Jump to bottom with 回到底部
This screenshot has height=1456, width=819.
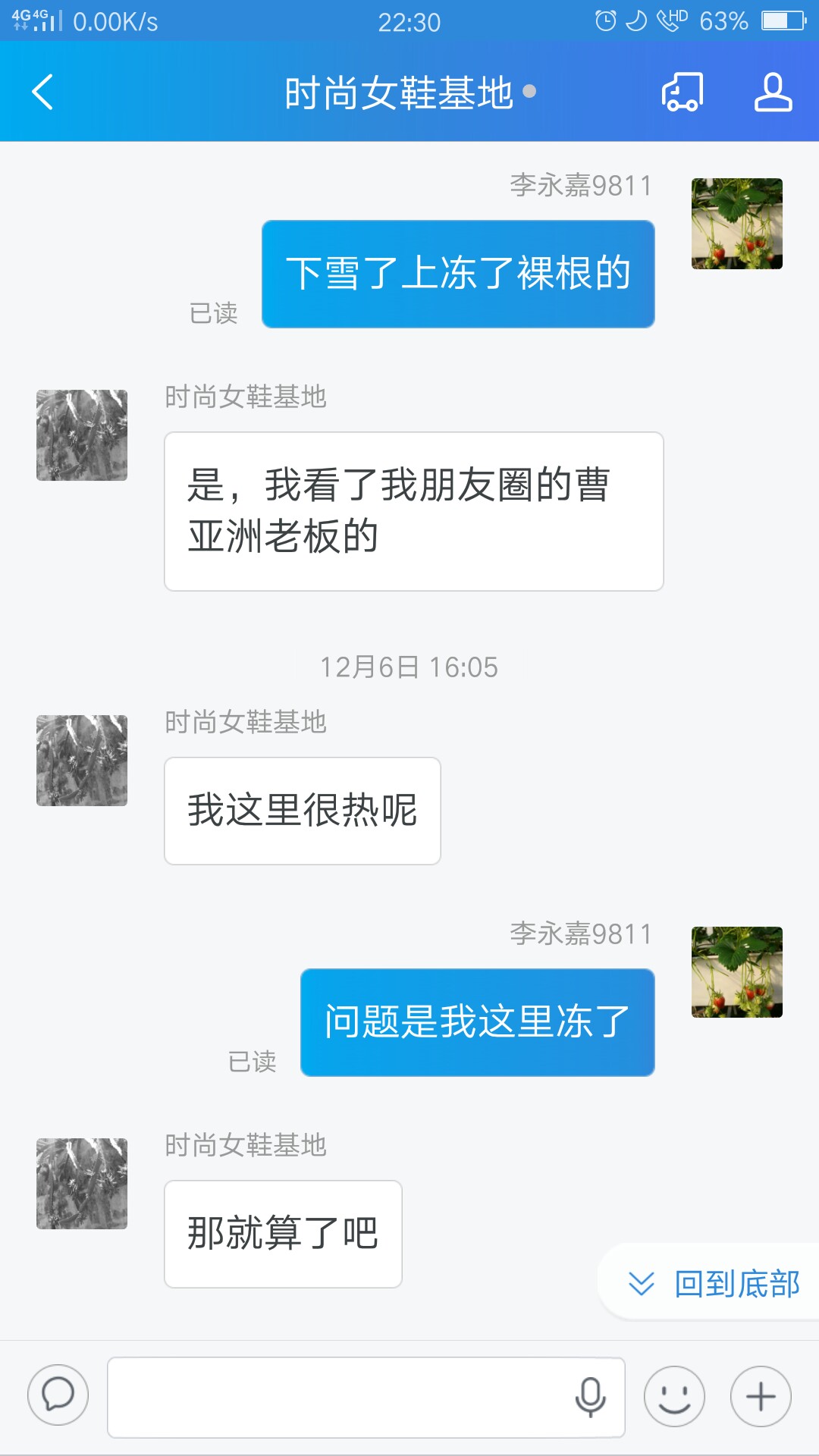pos(713,1284)
